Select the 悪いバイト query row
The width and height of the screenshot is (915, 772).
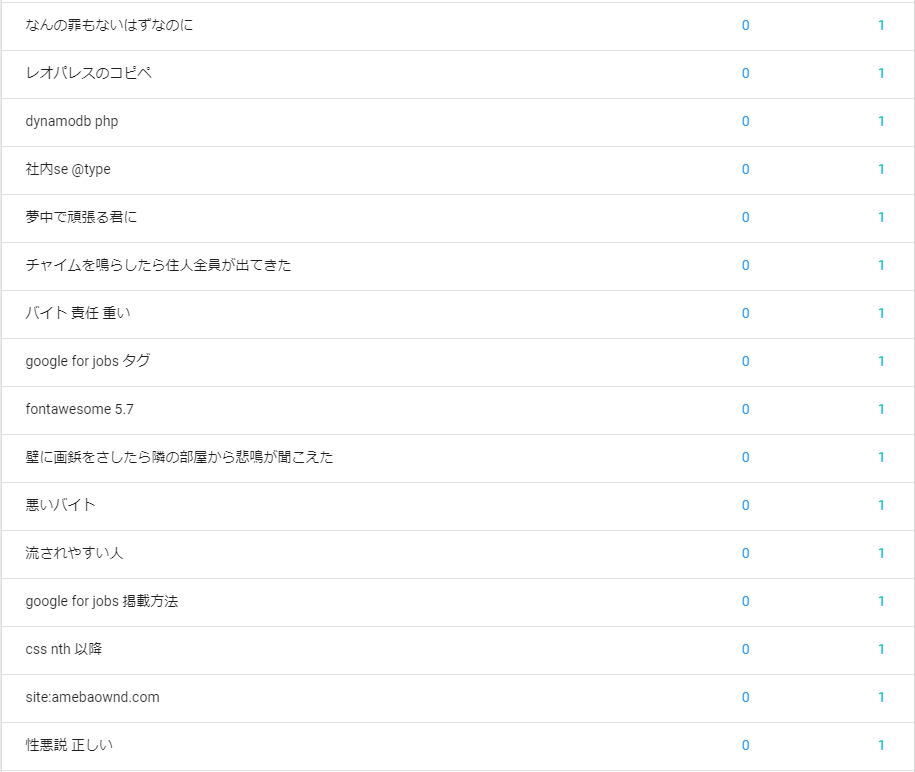point(61,505)
